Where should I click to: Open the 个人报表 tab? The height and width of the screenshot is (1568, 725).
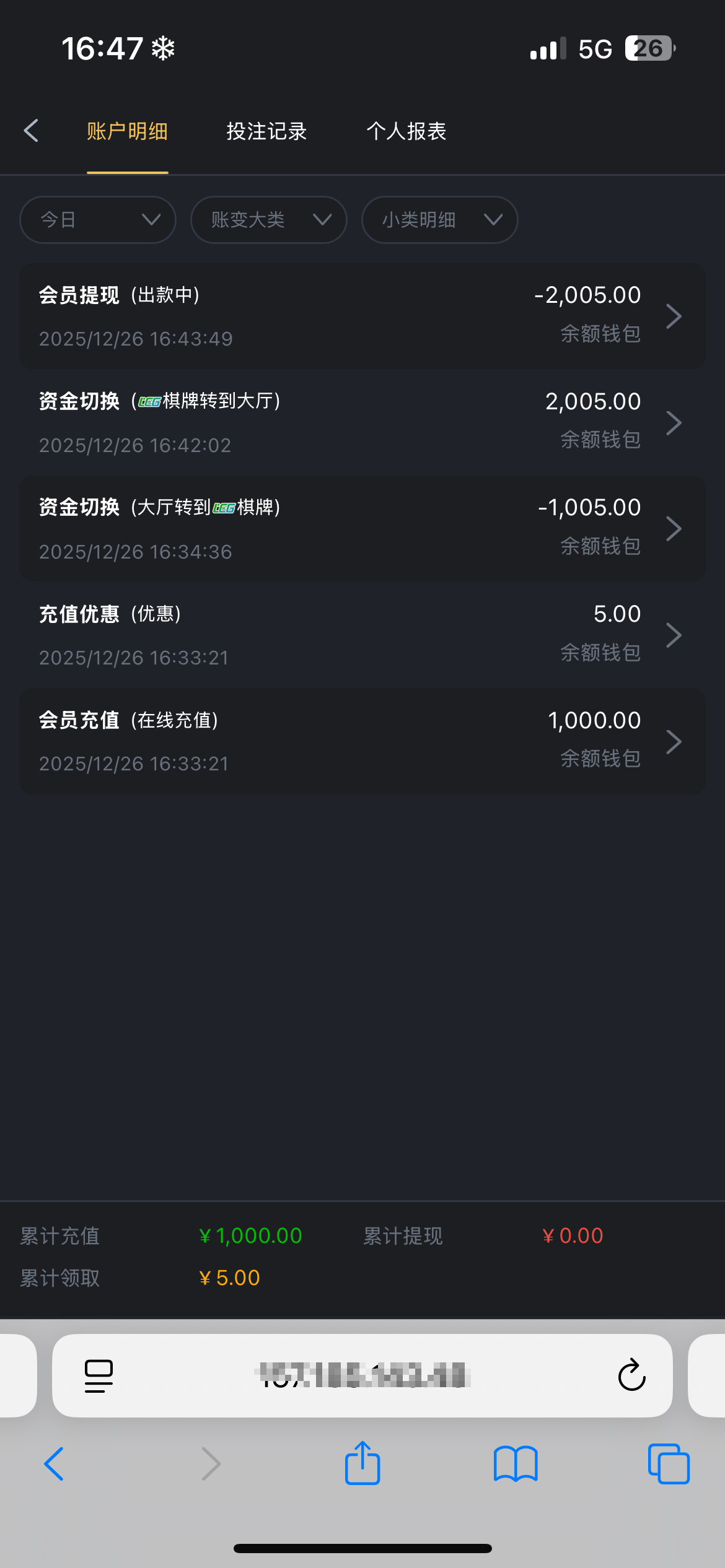point(408,132)
